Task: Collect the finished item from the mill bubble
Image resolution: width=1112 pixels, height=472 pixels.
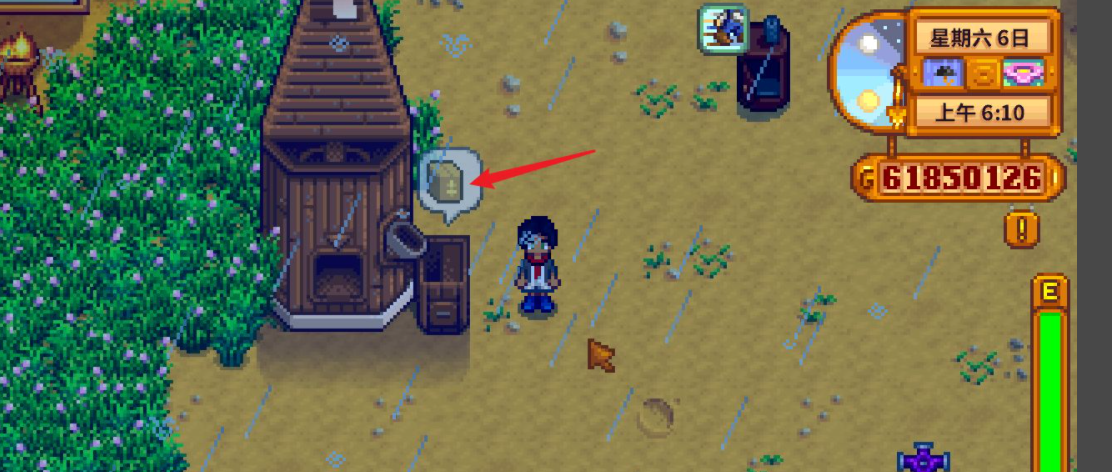Action: coord(447,181)
